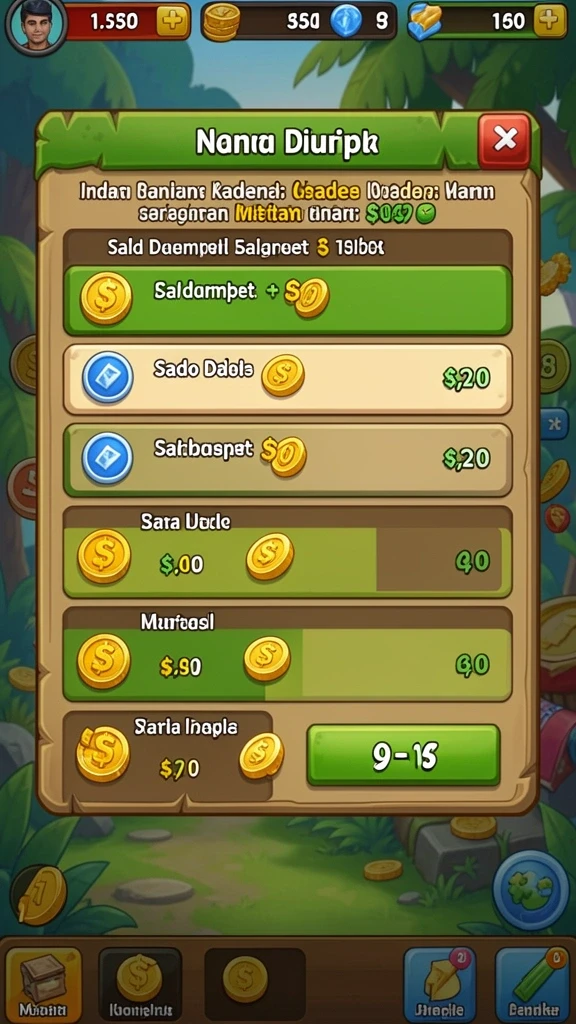Tap the plus button beside 160
This screenshot has width=576, height=1024.
point(549,21)
